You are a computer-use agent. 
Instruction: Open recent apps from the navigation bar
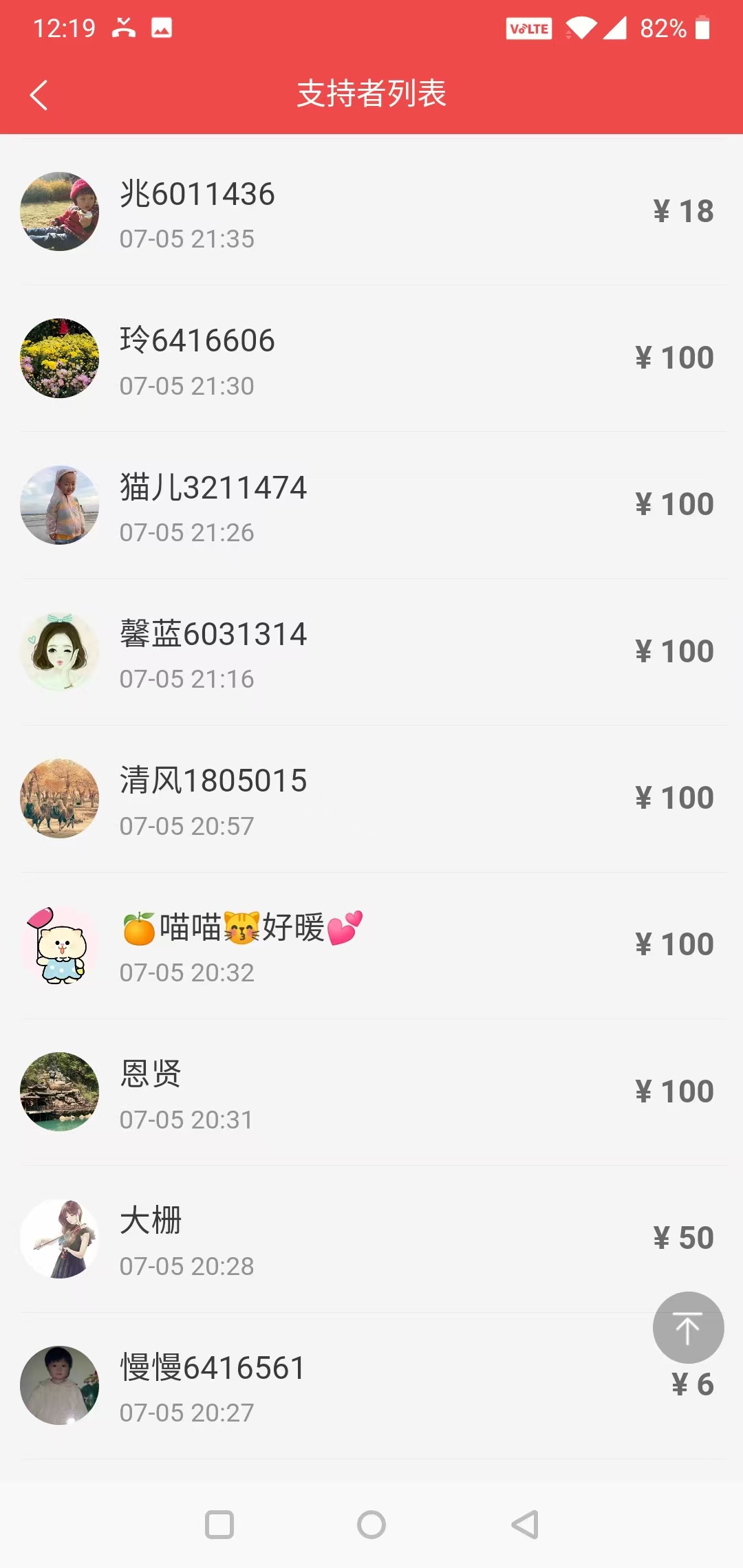219,1525
